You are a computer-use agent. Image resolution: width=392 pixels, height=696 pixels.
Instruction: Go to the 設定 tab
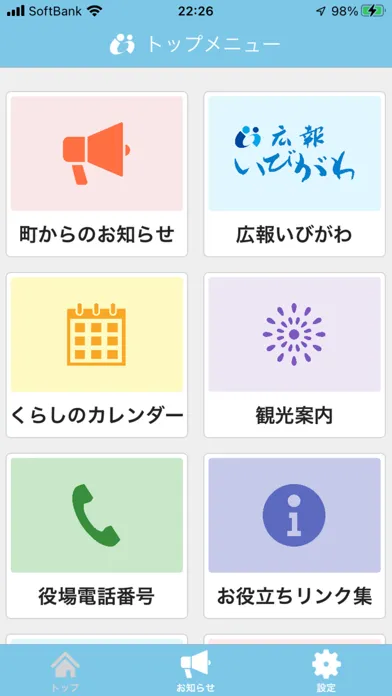coord(326,671)
